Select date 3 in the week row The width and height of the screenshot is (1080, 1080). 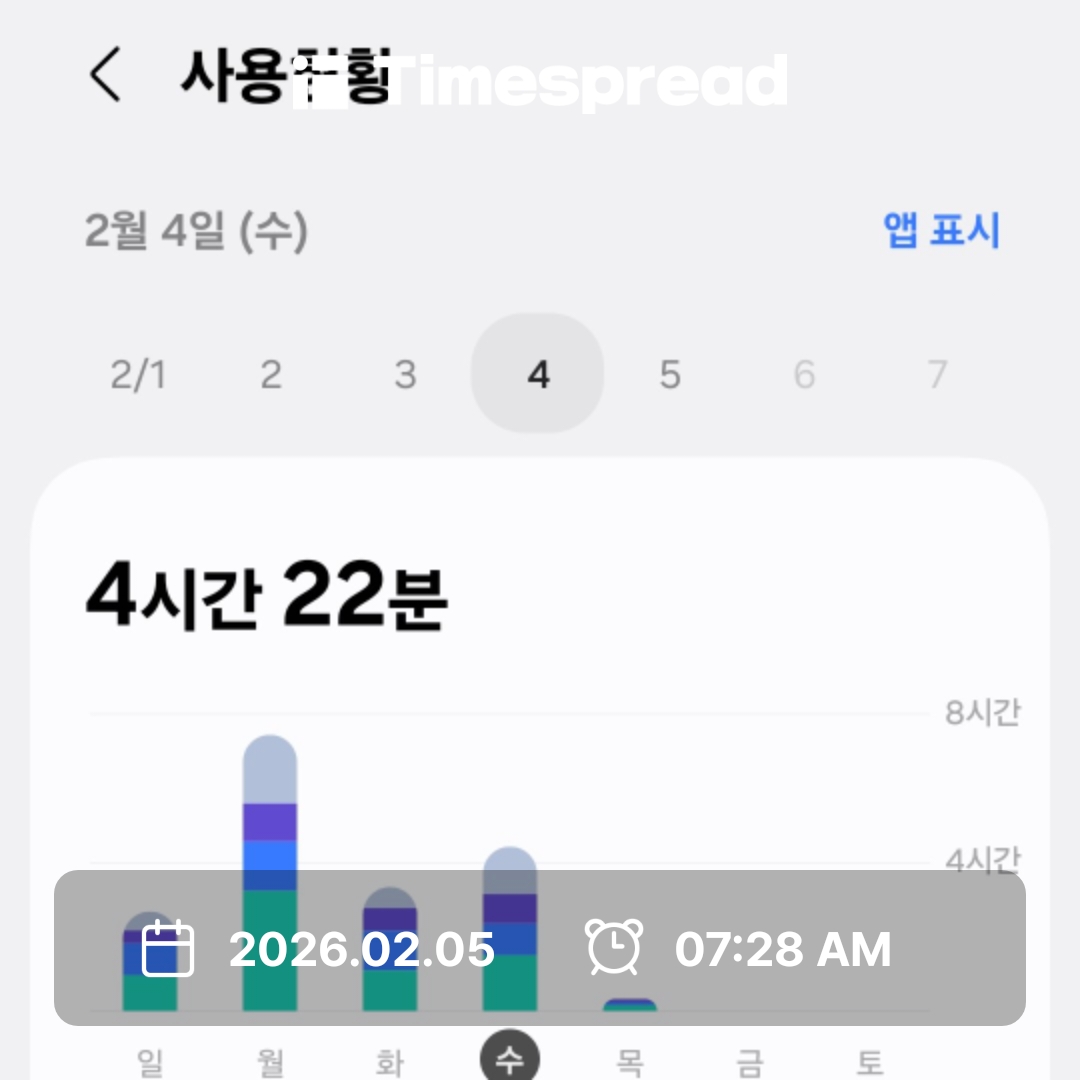(405, 375)
